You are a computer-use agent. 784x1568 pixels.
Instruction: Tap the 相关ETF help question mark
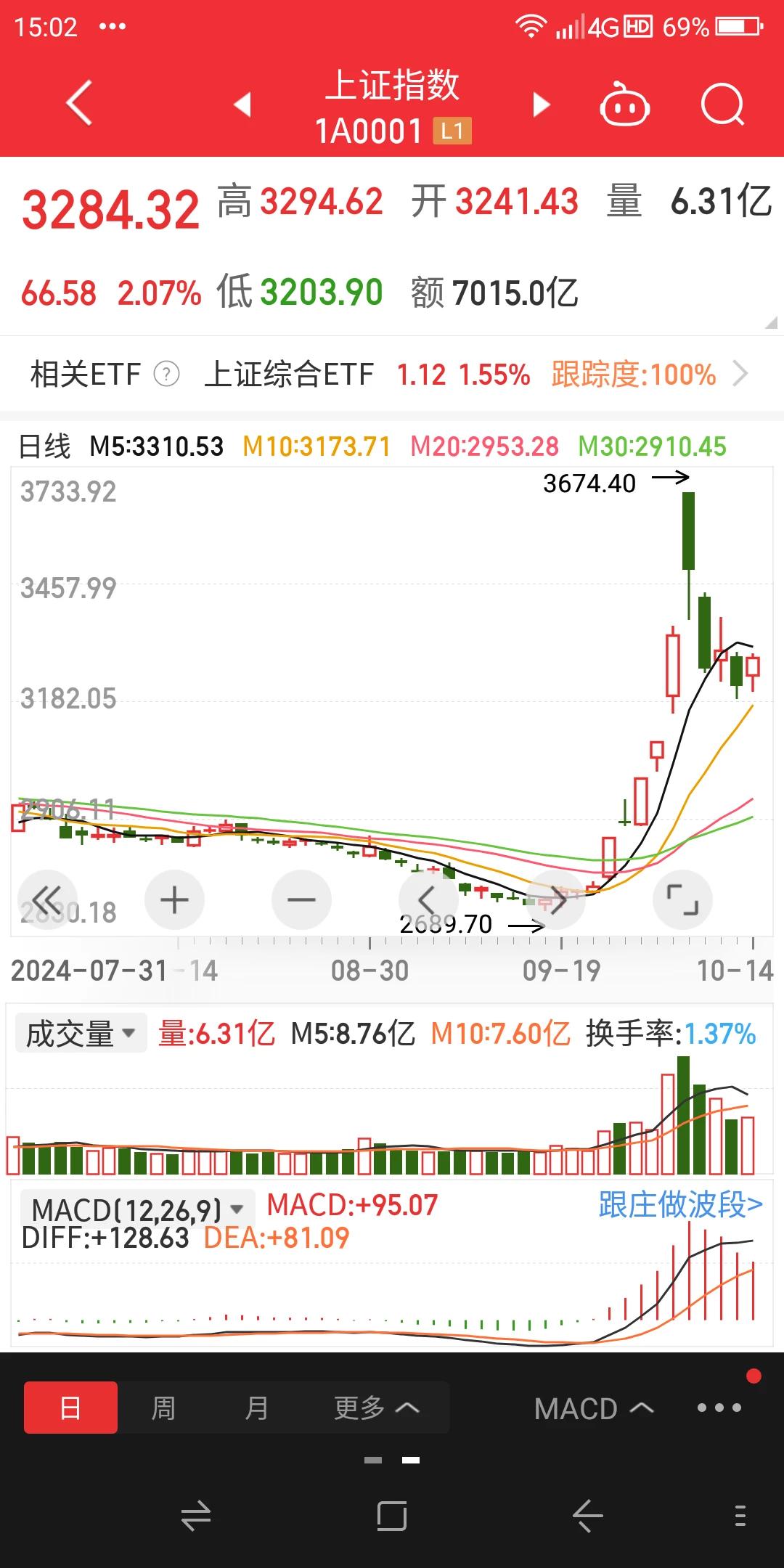166,375
